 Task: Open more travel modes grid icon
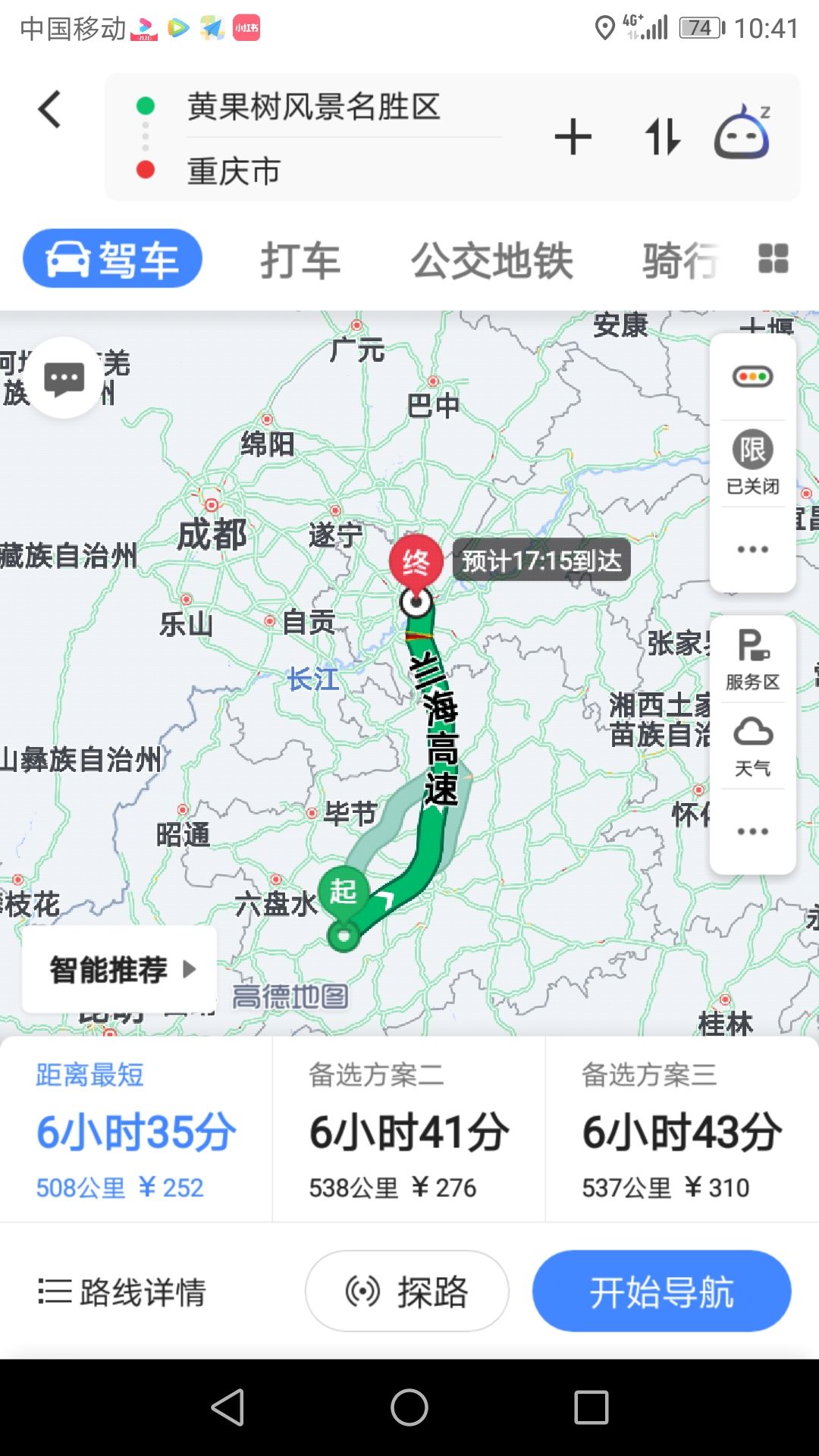point(773,259)
